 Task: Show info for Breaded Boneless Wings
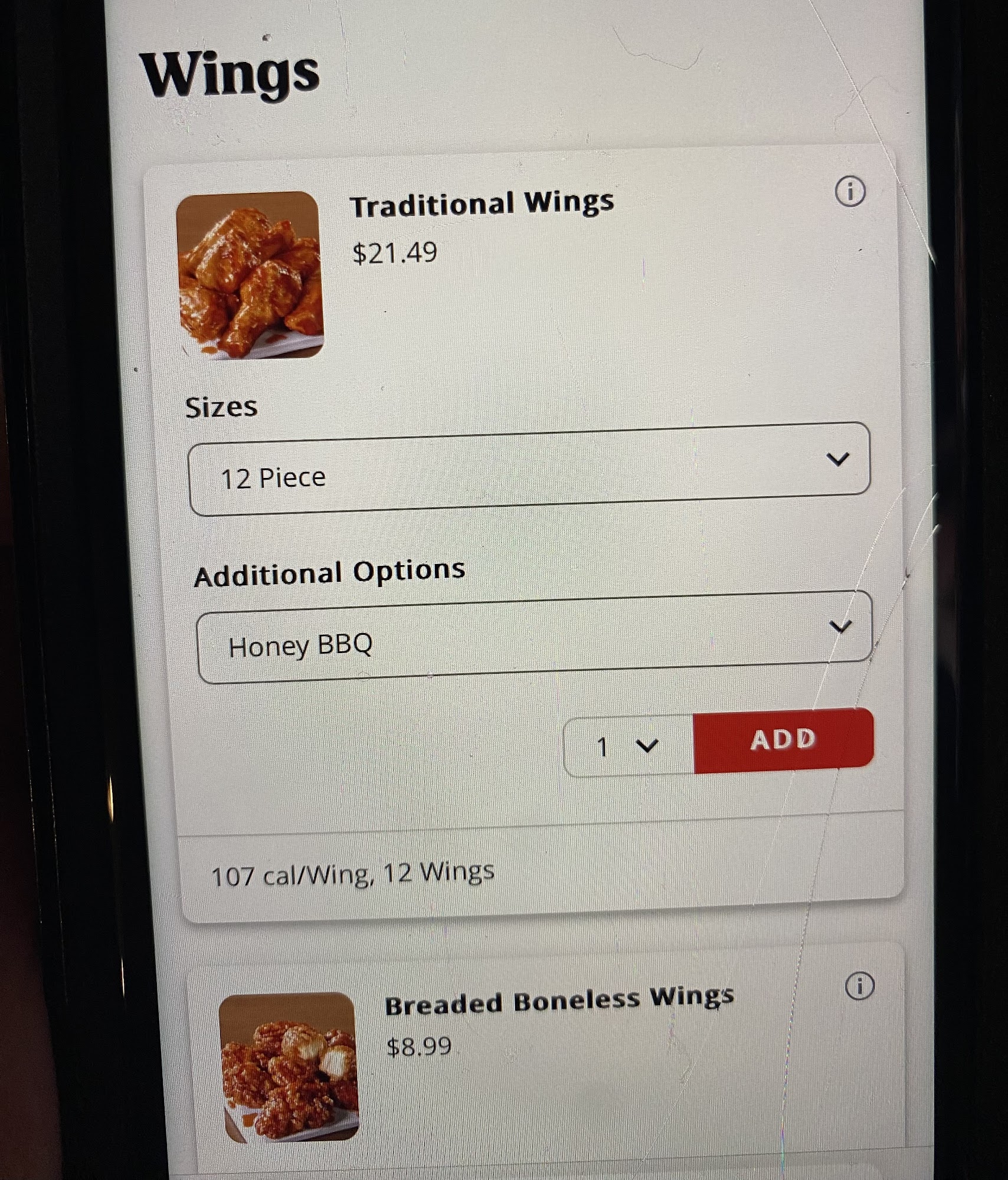point(859,986)
